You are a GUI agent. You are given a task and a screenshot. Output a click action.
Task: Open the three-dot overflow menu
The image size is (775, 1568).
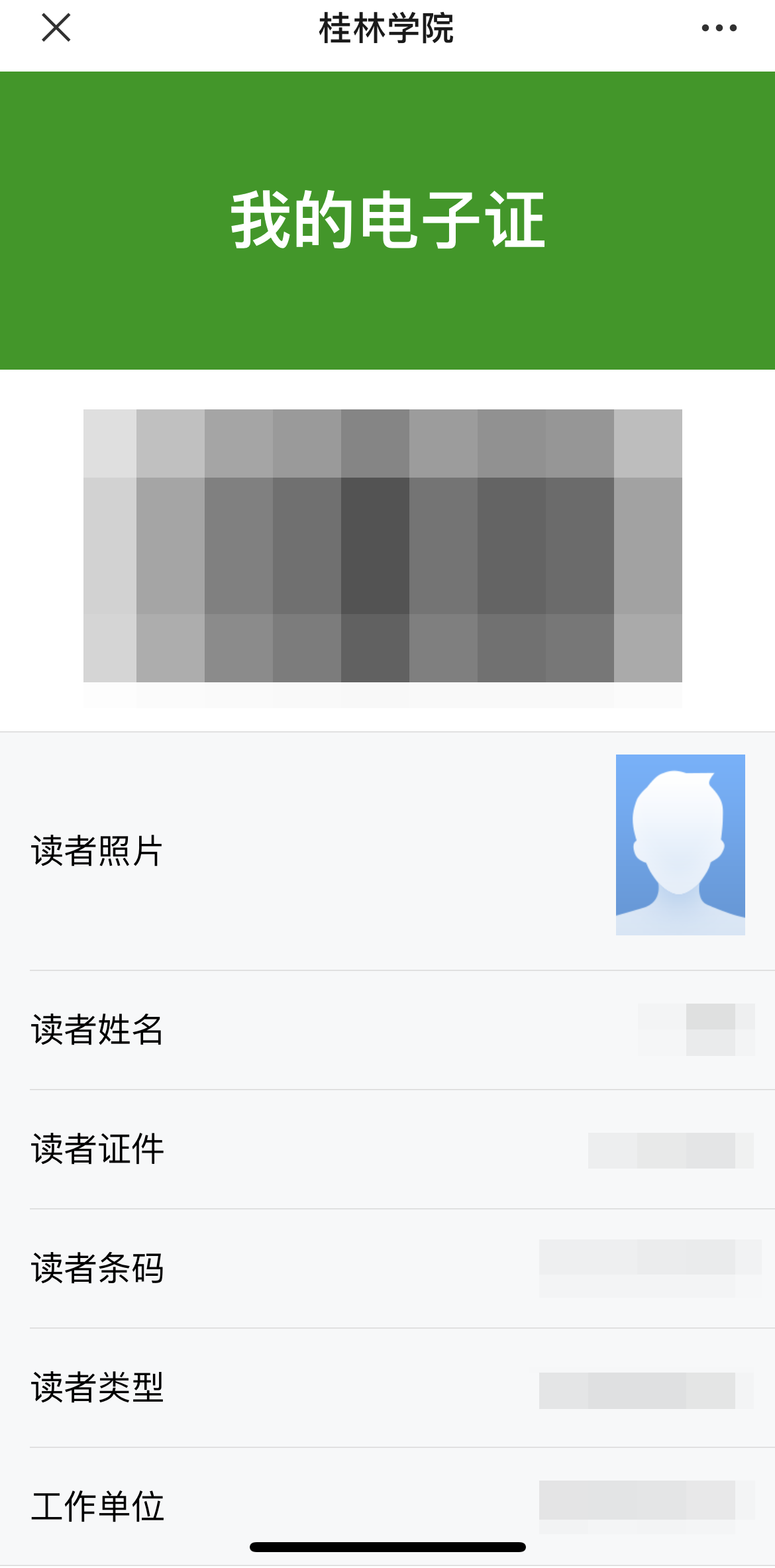(719, 28)
